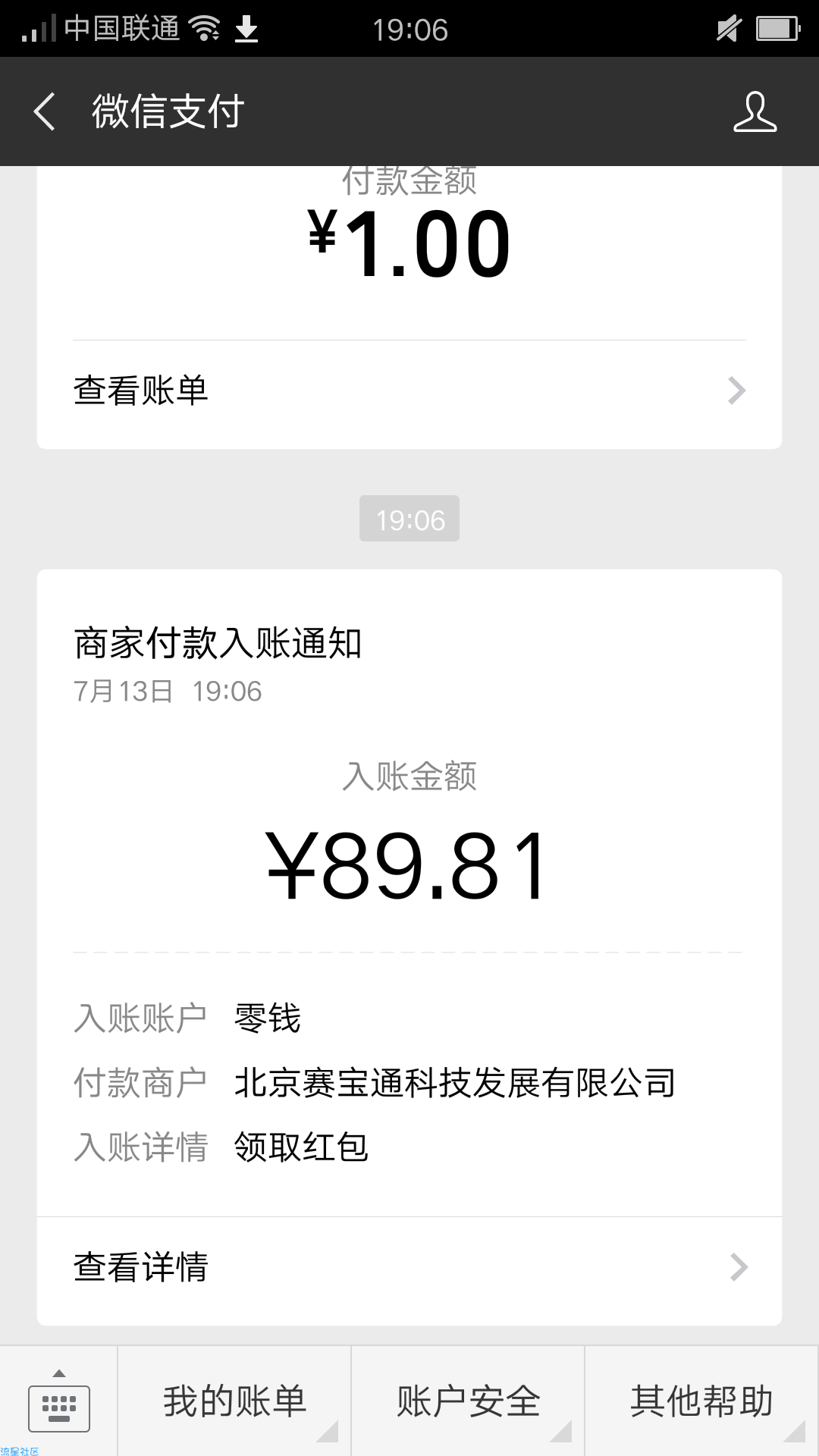Open the account profile icon
This screenshot has width=819, height=1456.
click(x=755, y=111)
